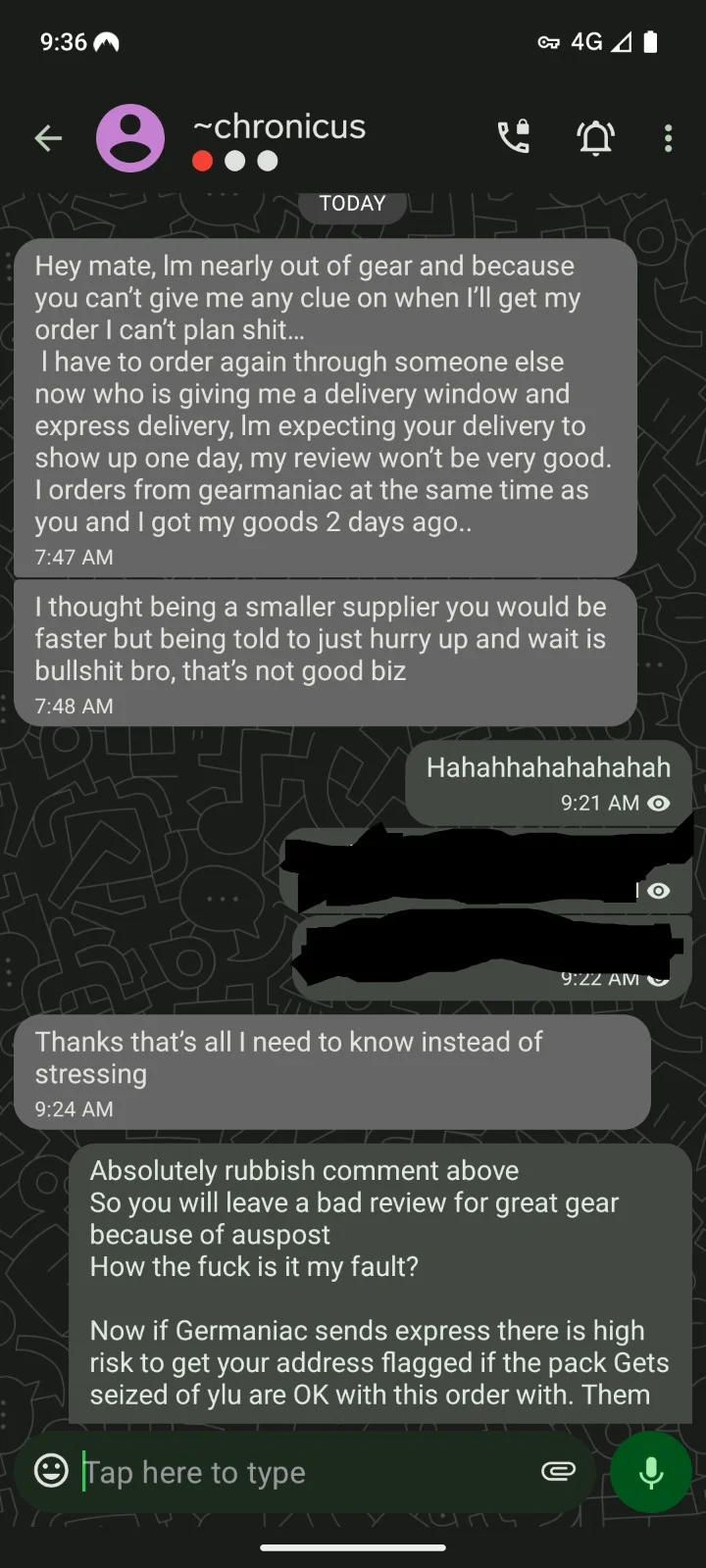Go back using the arrow icon
The width and height of the screenshot is (706, 1568).
(48, 138)
